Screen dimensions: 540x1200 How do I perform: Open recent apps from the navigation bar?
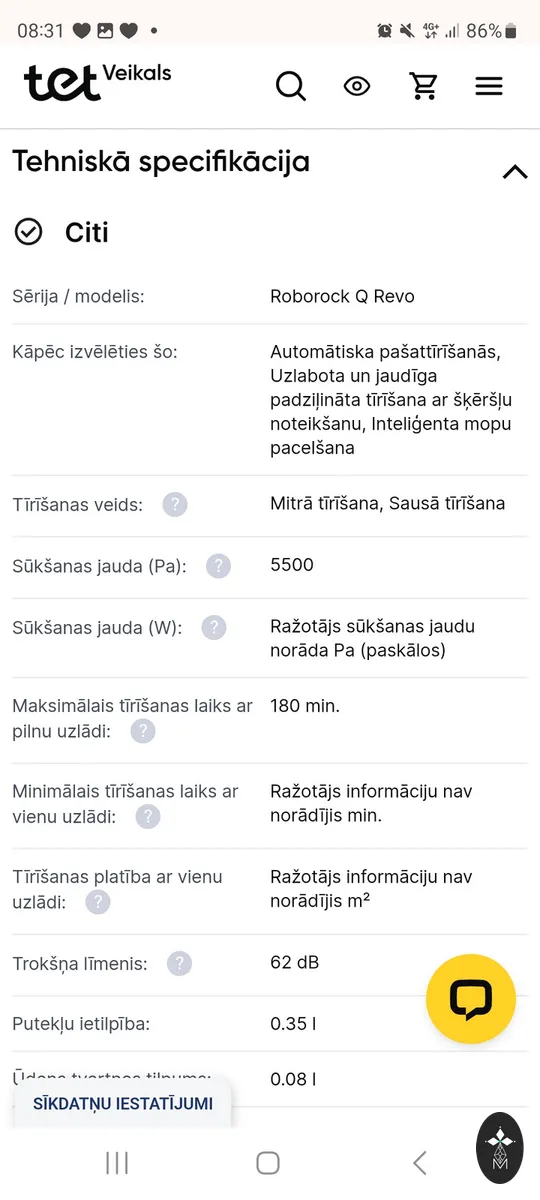point(117,1162)
